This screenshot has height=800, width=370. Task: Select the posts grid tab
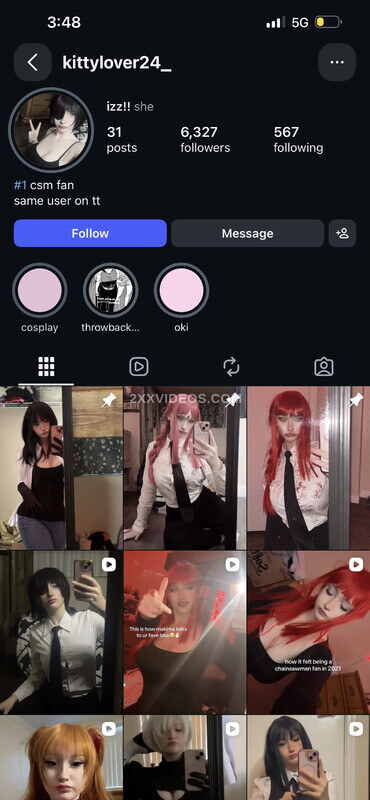point(46,366)
